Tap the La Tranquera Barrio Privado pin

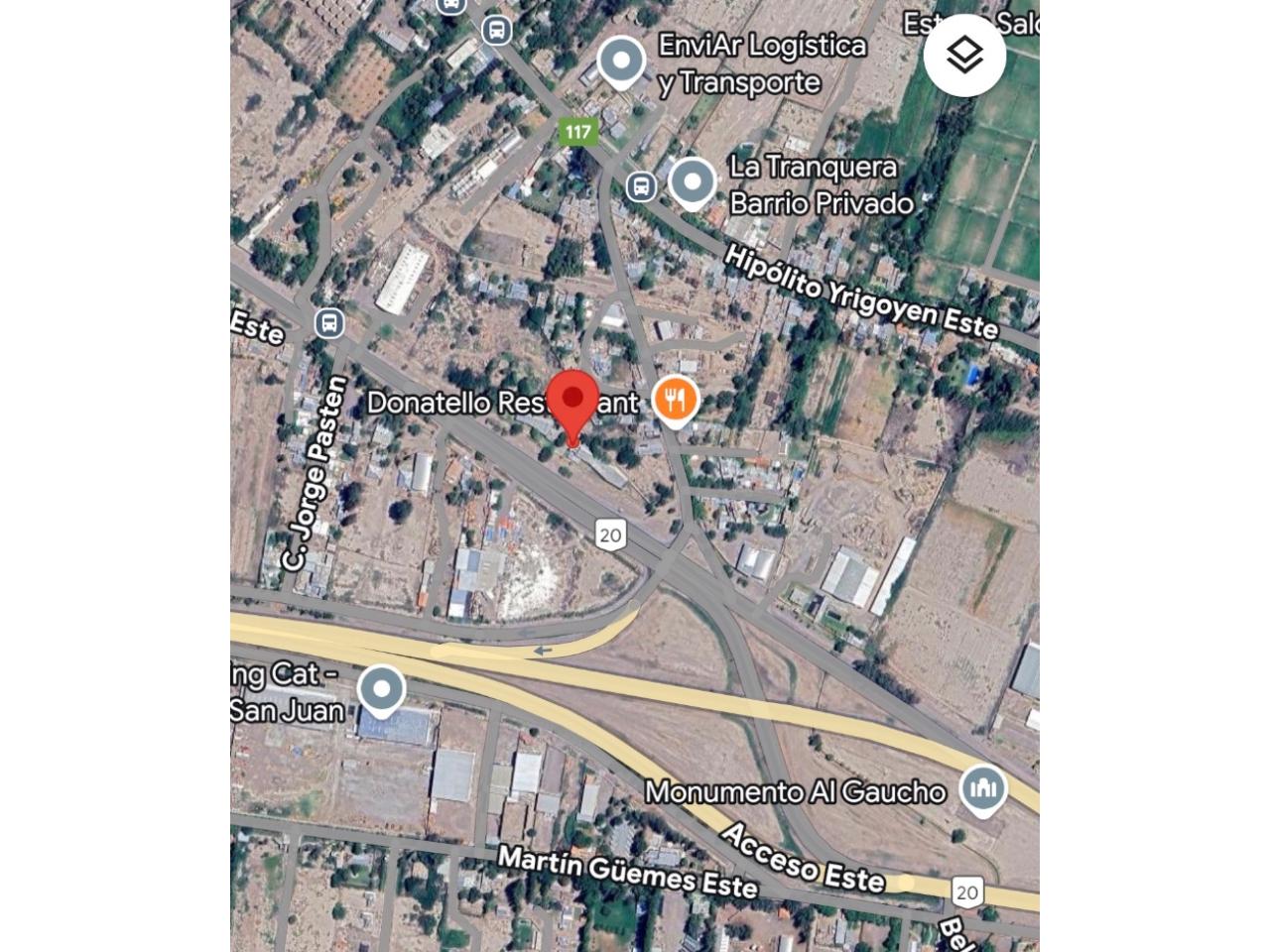coord(693,182)
